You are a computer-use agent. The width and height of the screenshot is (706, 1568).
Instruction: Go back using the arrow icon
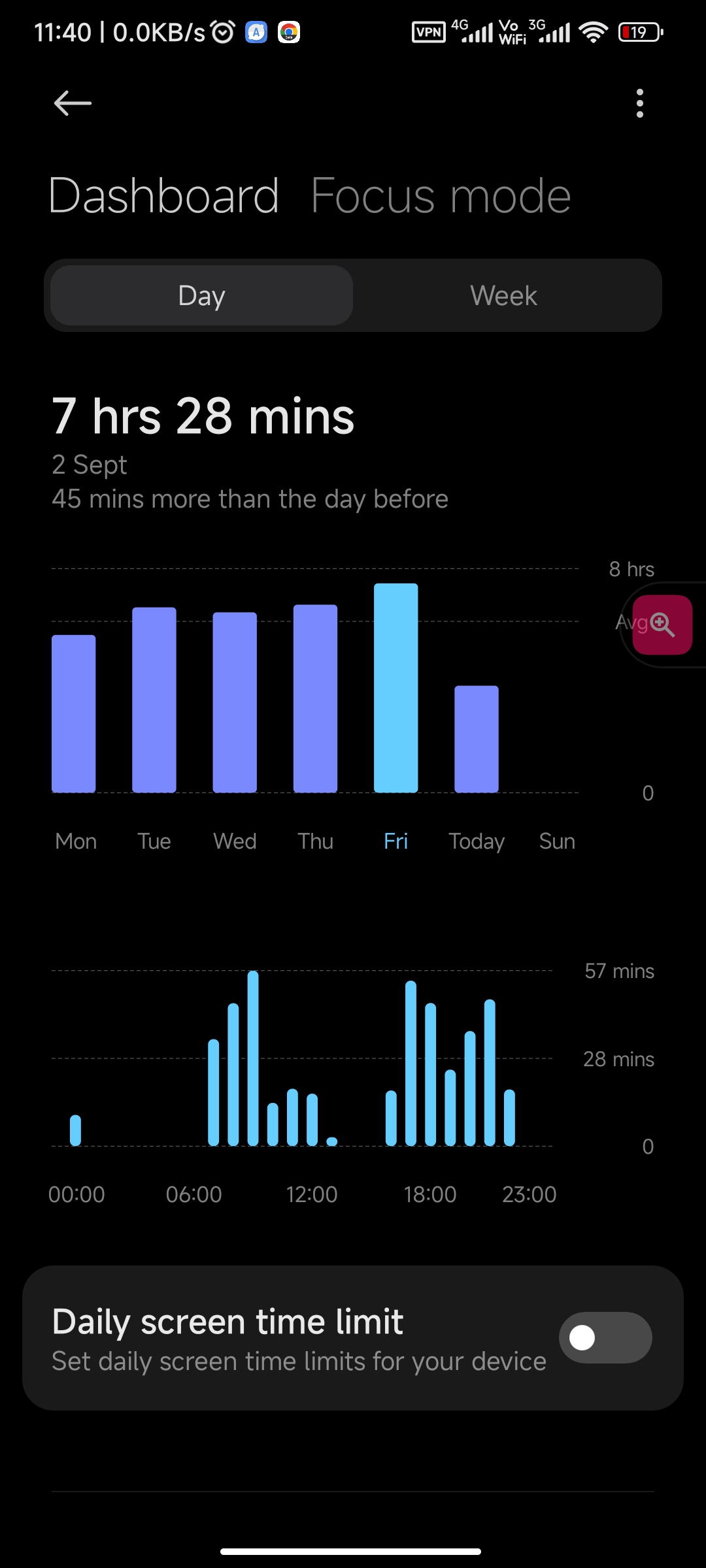tap(73, 103)
